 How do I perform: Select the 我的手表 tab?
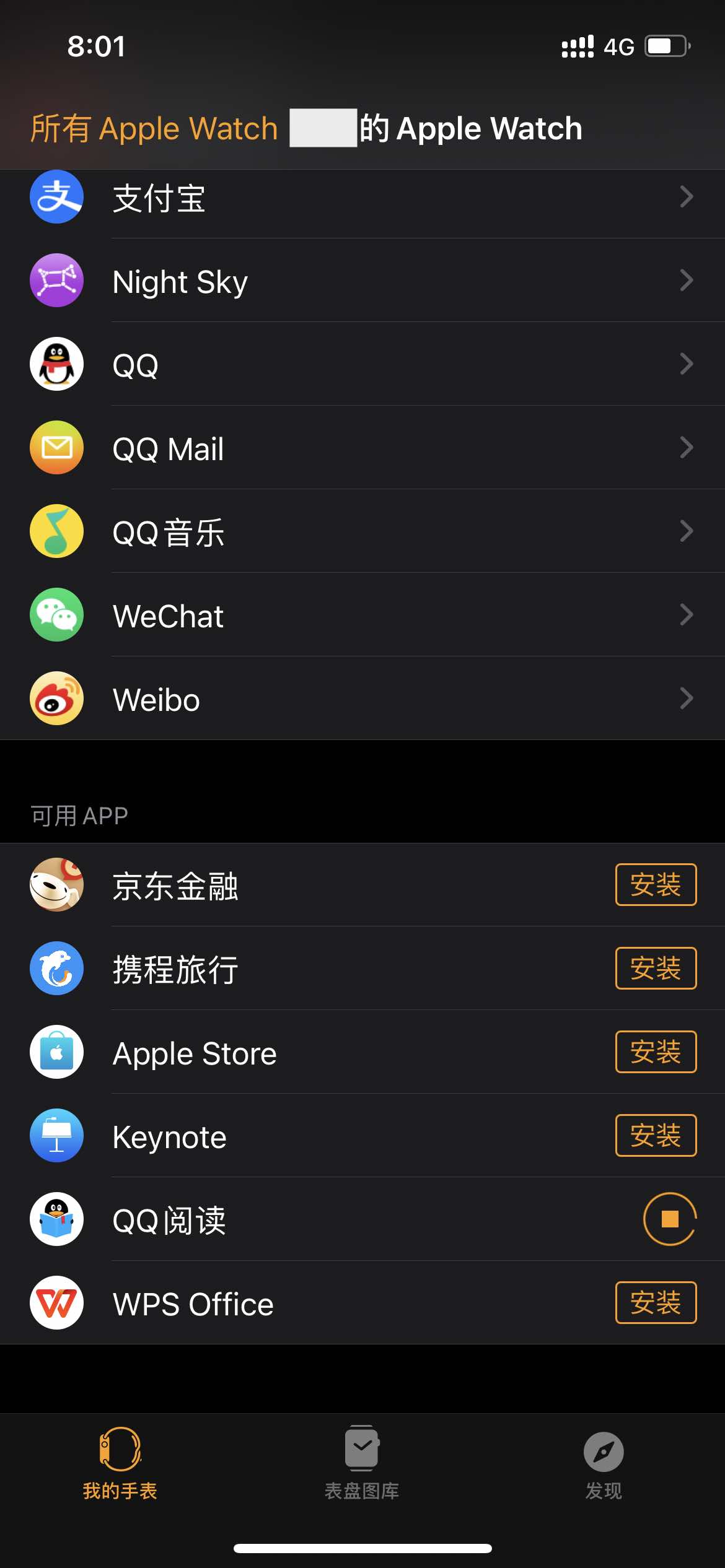(120, 1463)
